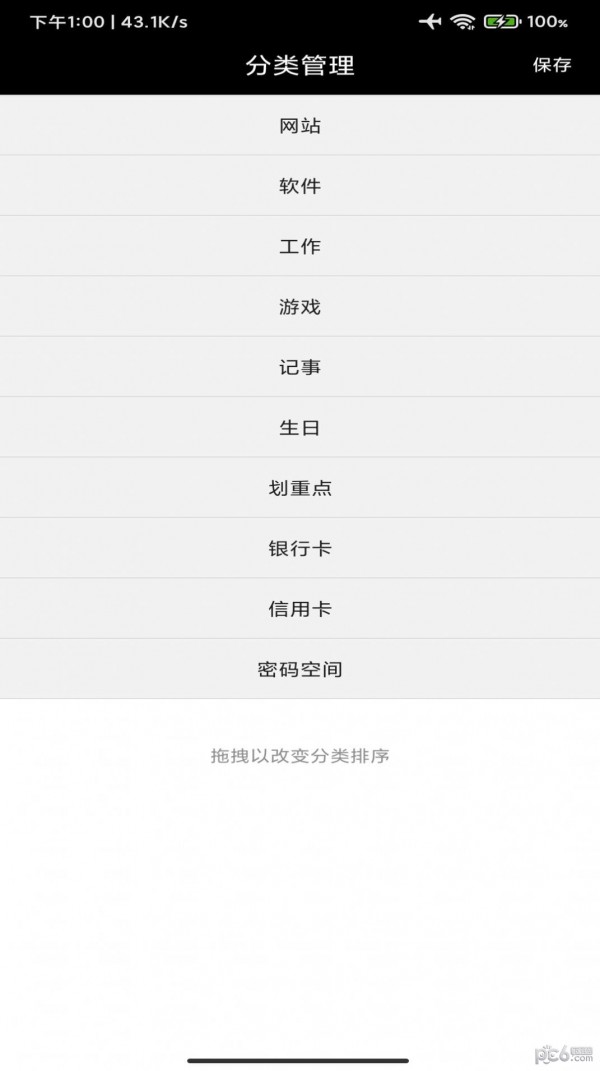Screen dimensions: 600x1071
Task: Select the 银行卡 category
Action: [300, 548]
